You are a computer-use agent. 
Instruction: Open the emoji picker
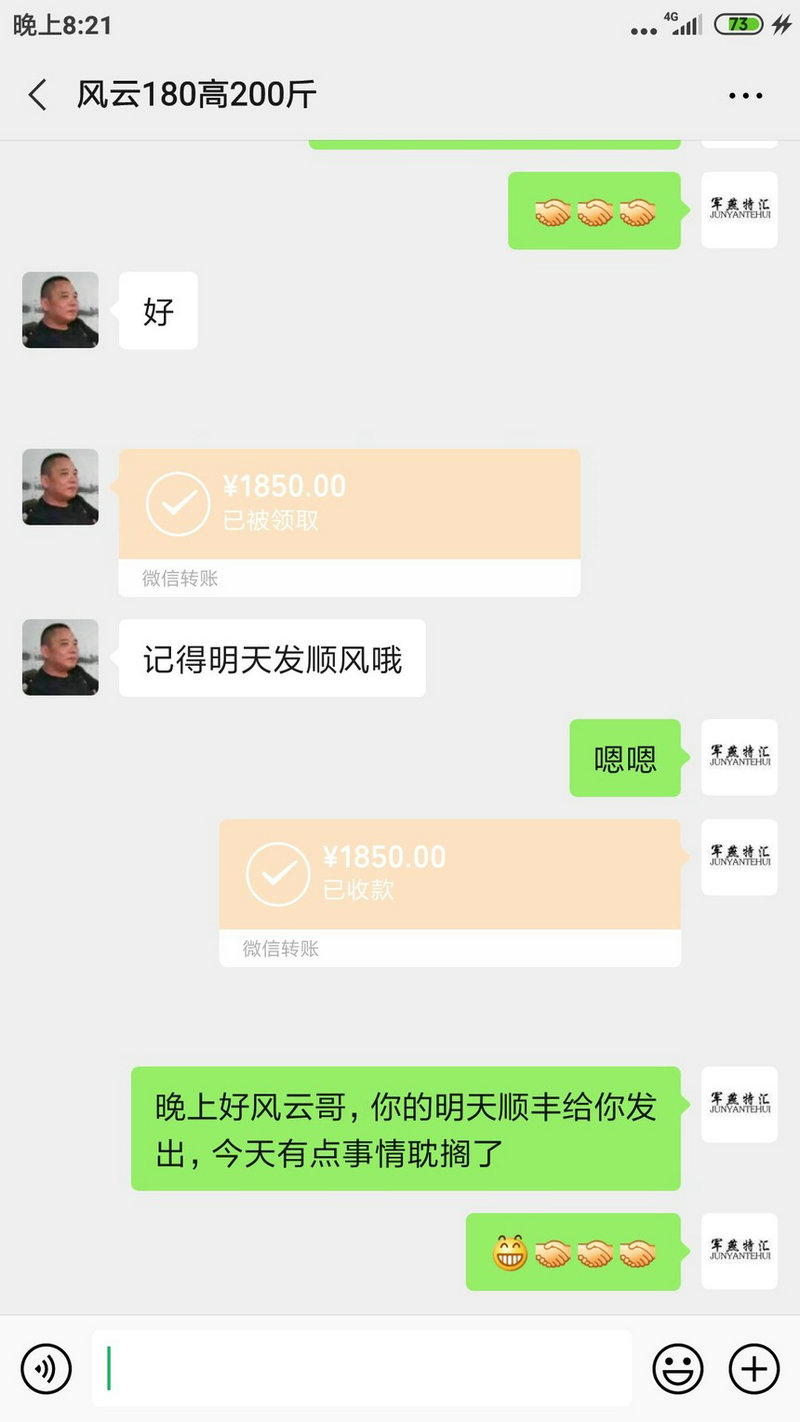678,1368
